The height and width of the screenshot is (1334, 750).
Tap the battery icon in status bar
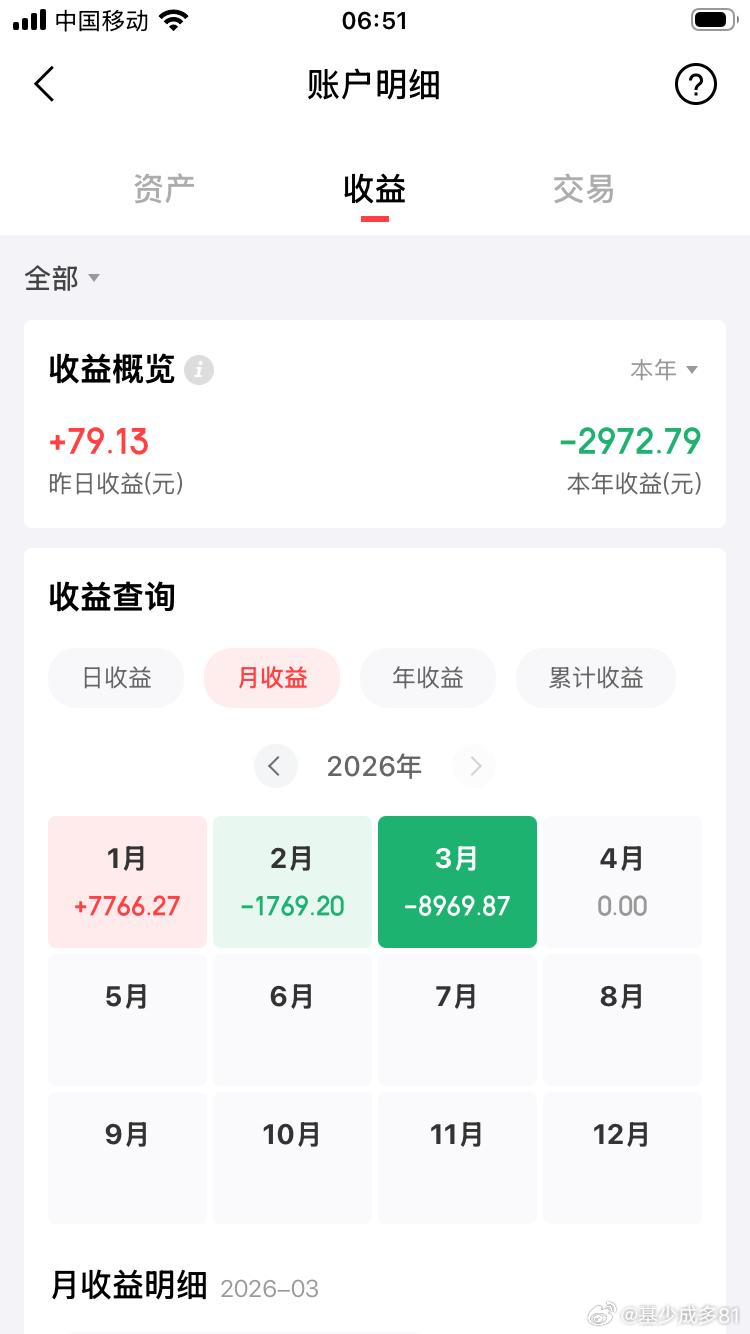[713, 18]
